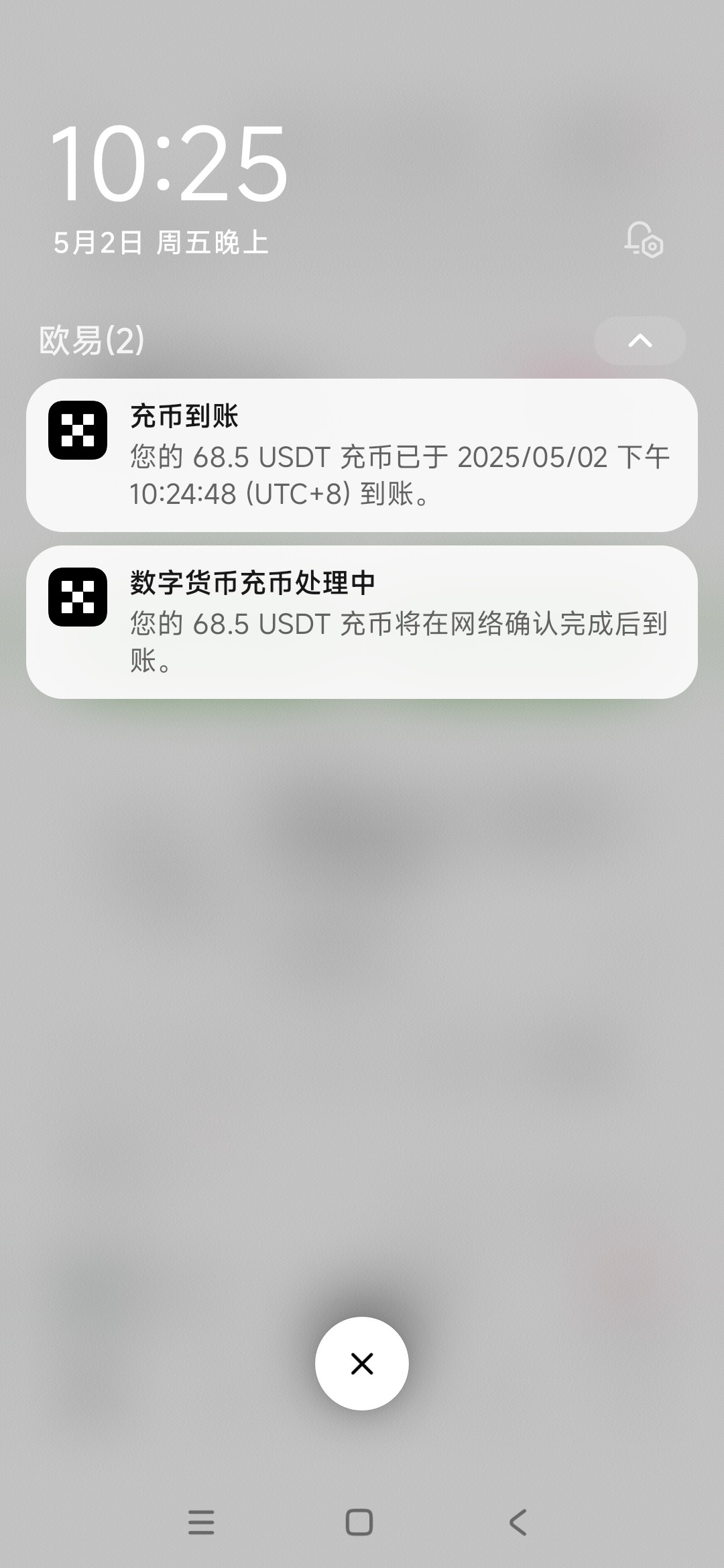Open the 充币到账 notification
This screenshot has width=724, height=1568.
362,455
